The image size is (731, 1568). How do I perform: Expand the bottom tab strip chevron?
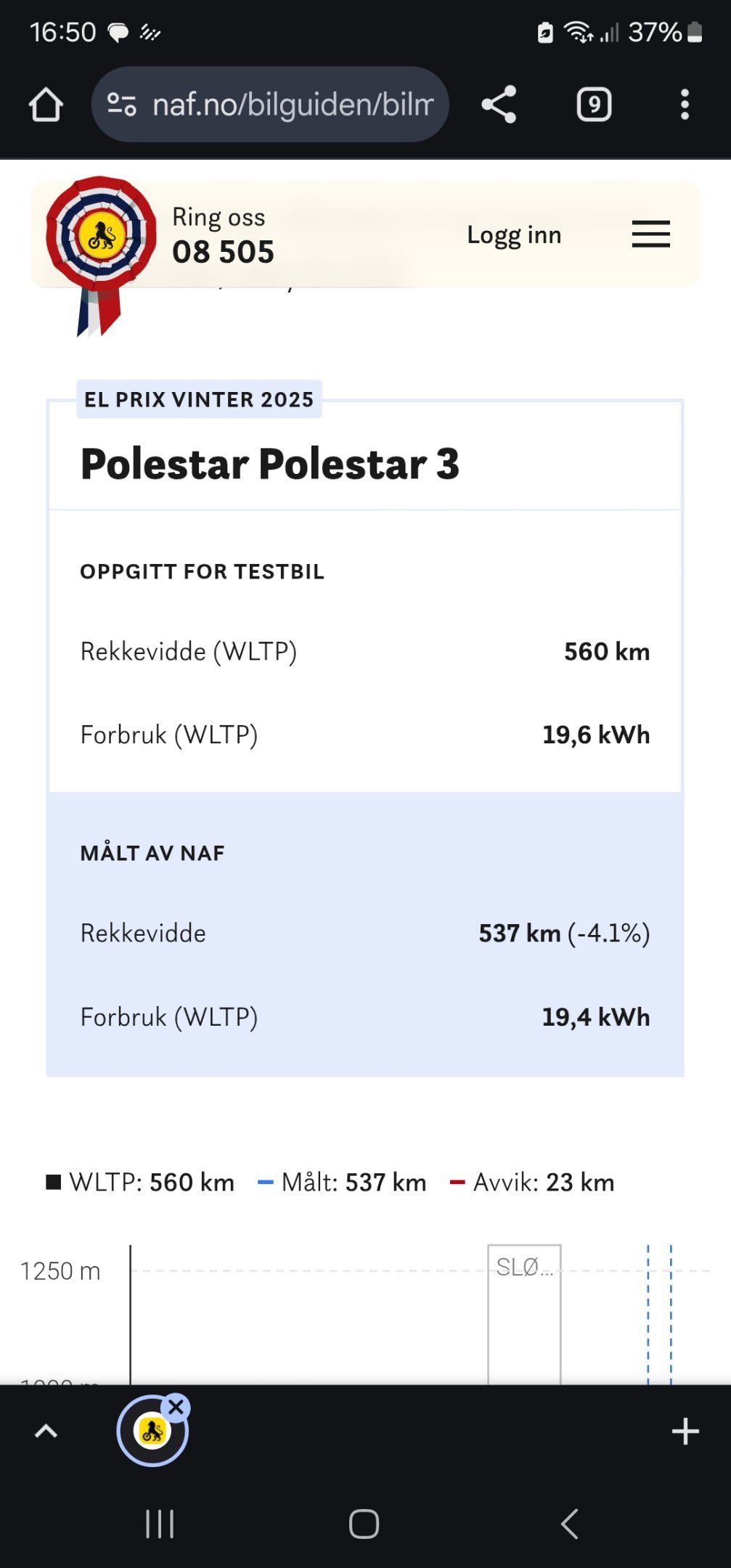coord(46,1432)
